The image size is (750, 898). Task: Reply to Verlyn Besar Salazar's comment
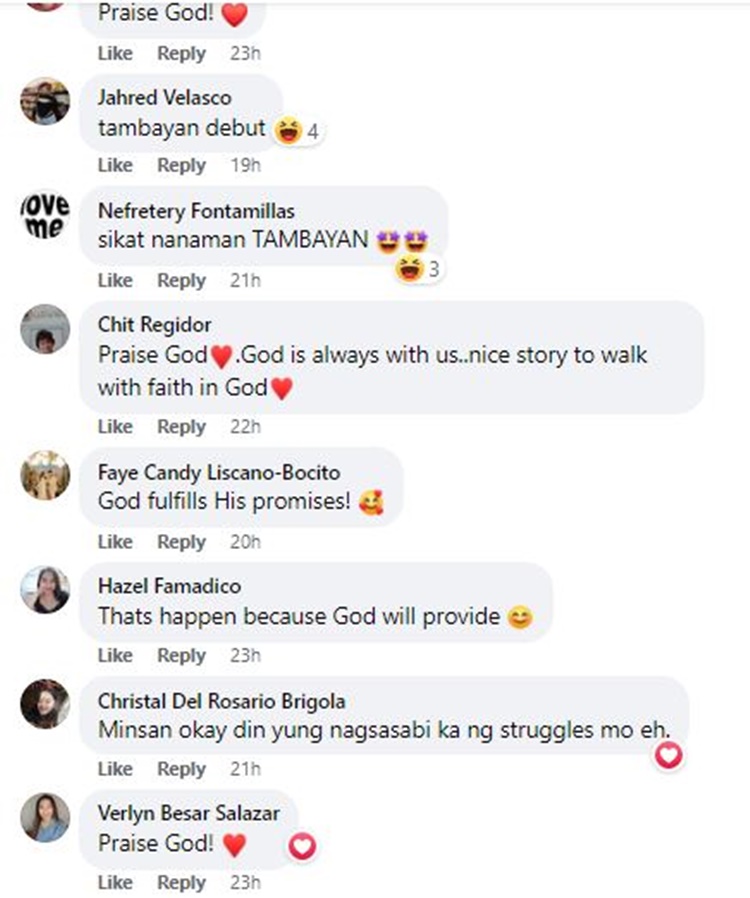181,883
